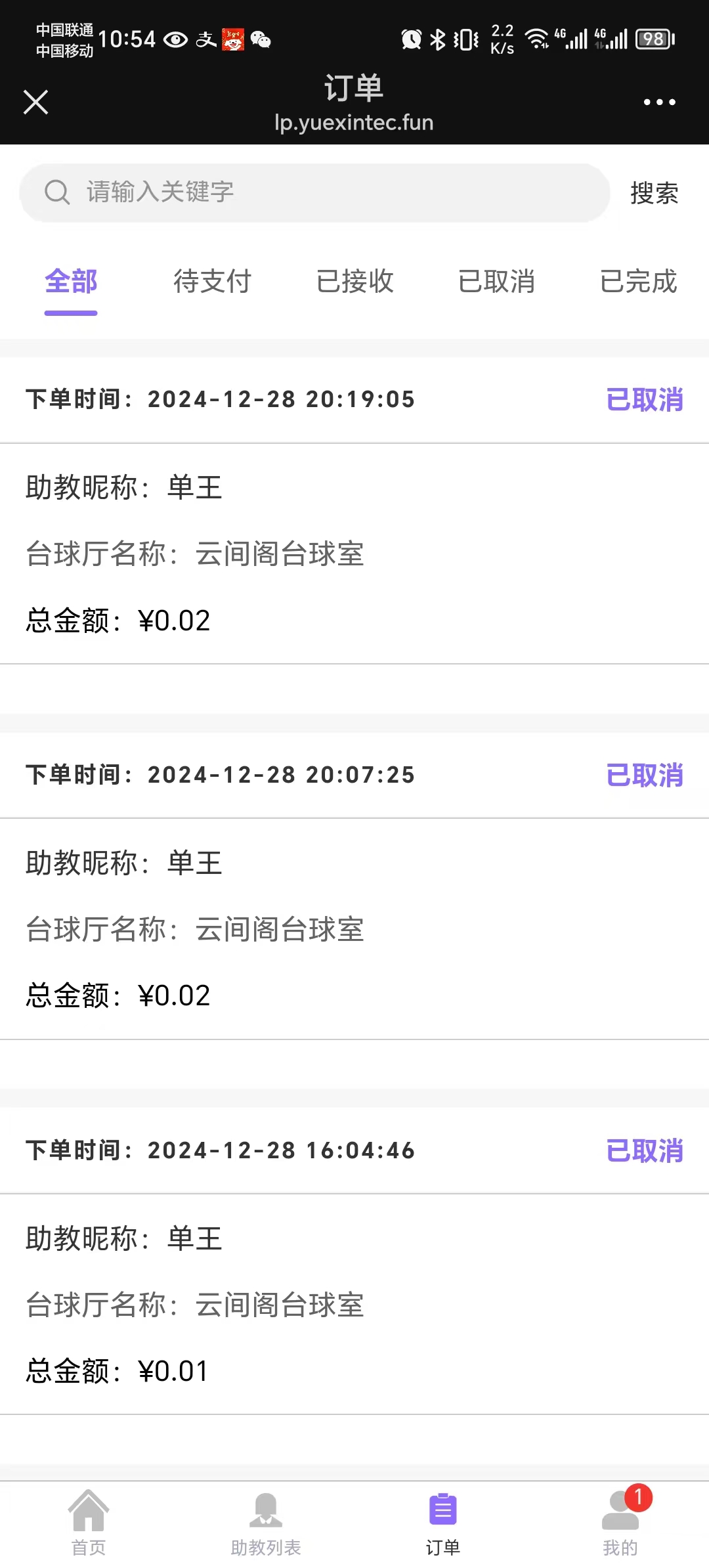Select the 已完成 tab
The image size is (709, 1568).
[x=638, y=282]
